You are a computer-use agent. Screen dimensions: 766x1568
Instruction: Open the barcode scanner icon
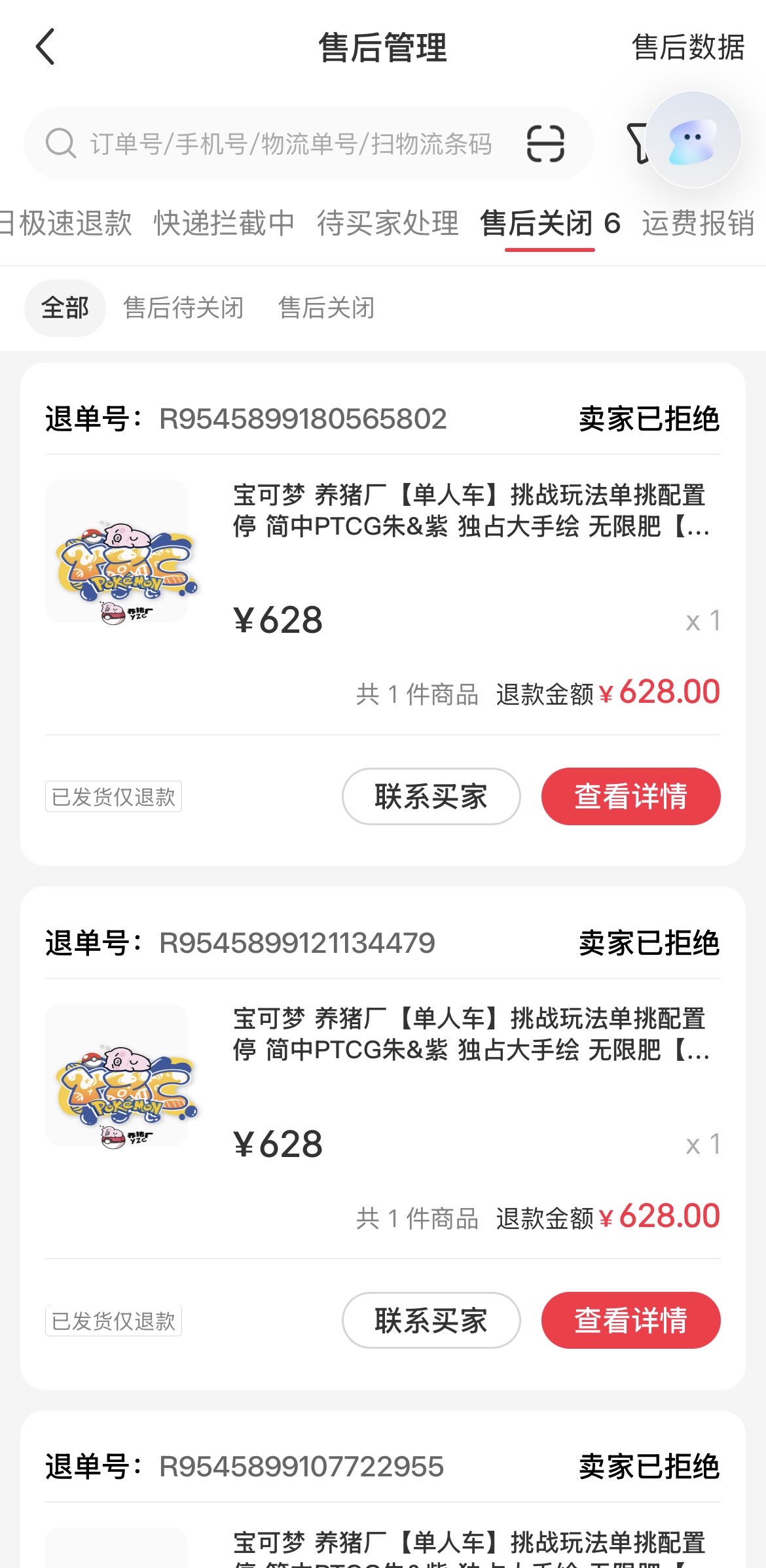click(545, 143)
